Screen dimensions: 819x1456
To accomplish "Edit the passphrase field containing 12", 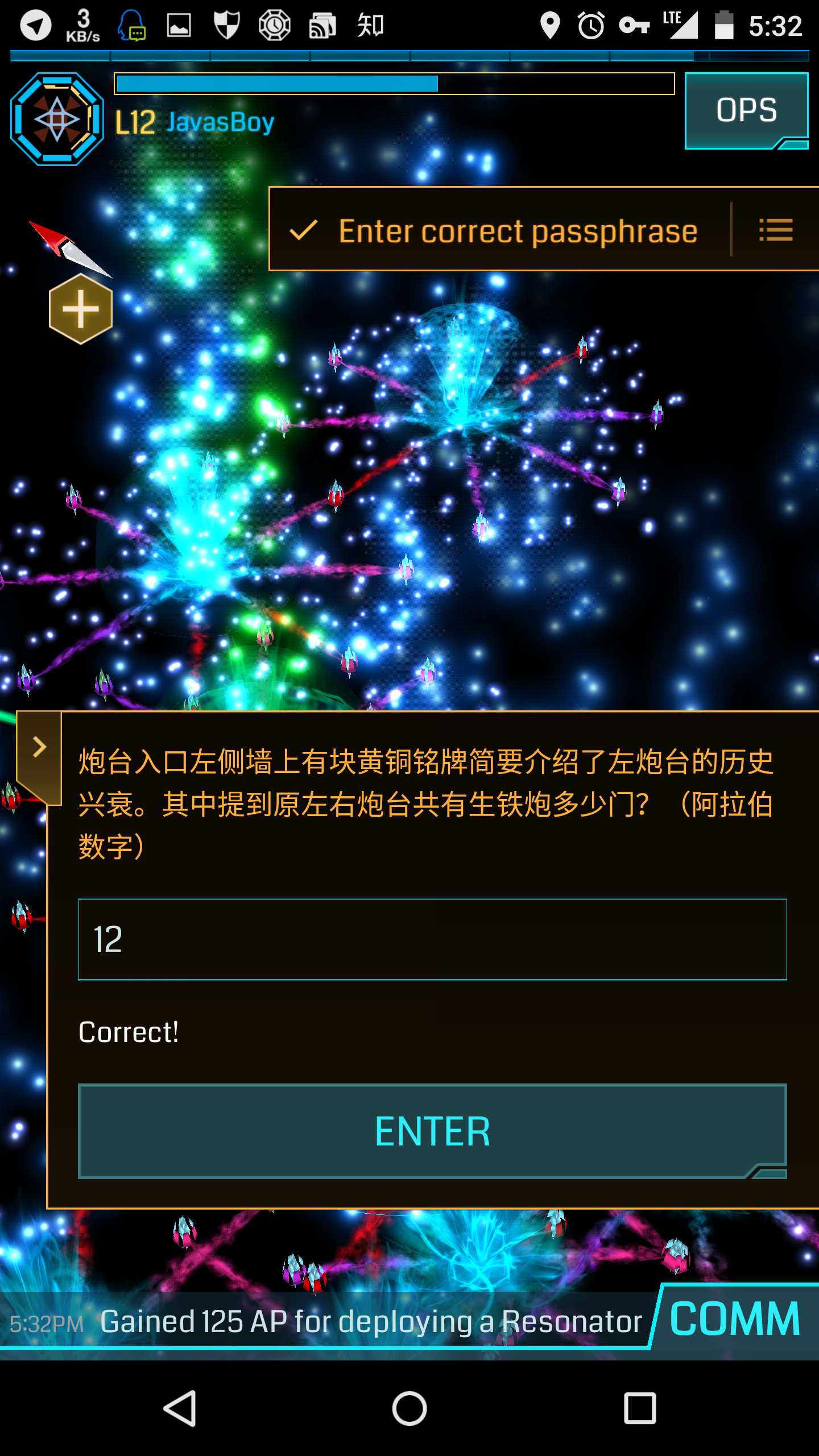I will [432, 939].
